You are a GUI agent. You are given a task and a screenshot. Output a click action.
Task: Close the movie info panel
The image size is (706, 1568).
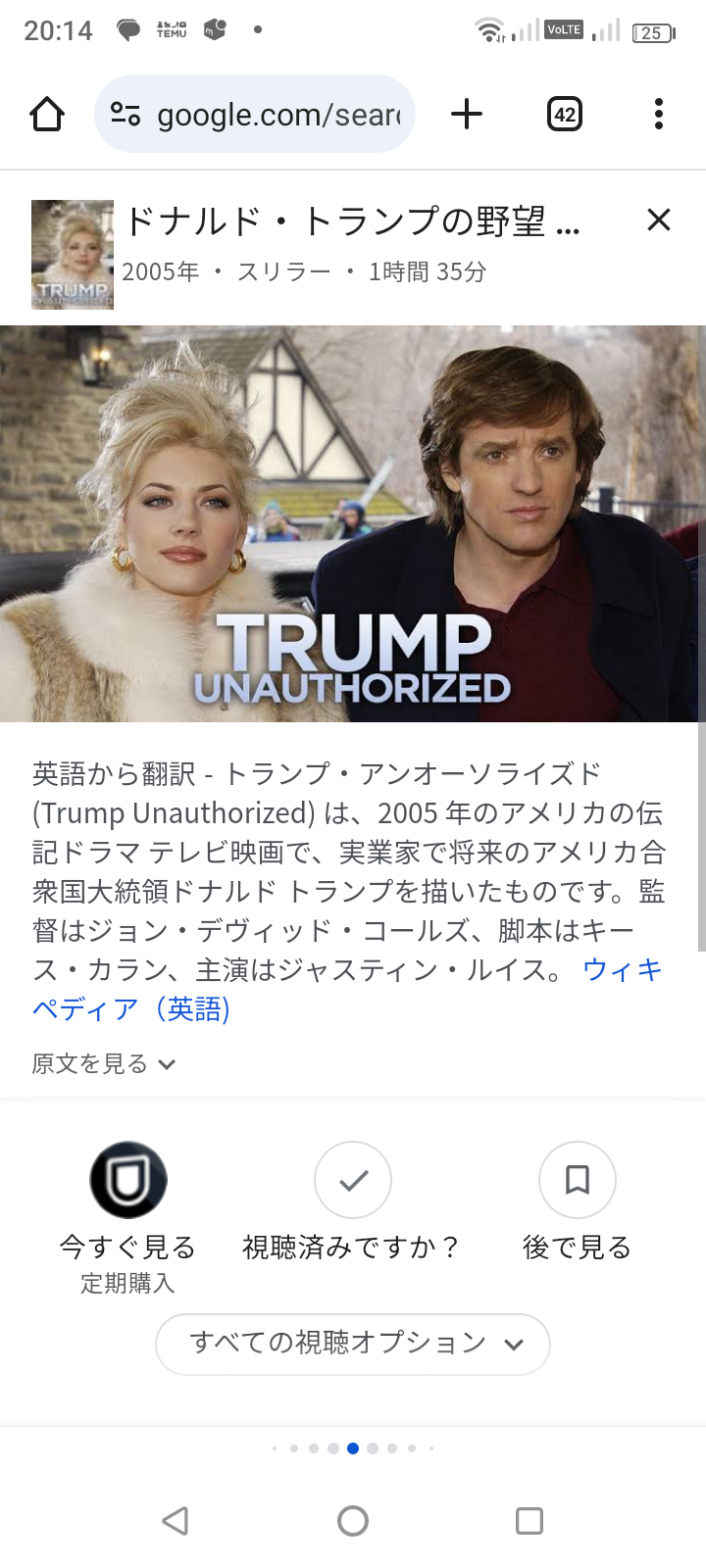point(659,220)
